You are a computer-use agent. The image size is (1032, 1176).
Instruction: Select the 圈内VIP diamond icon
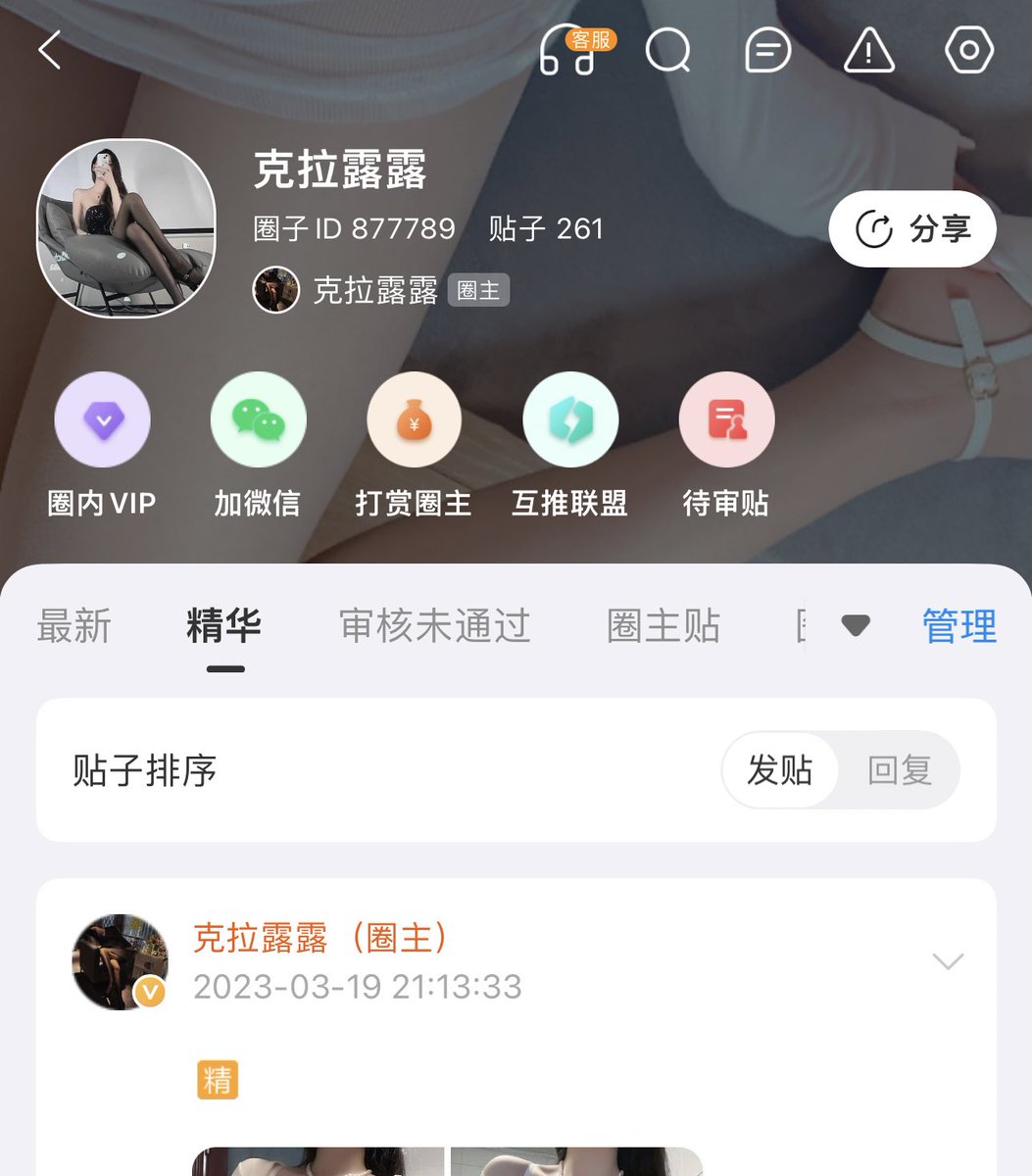pyautogui.click(x=103, y=418)
